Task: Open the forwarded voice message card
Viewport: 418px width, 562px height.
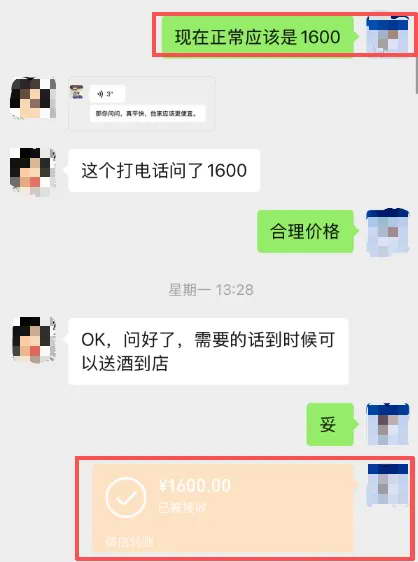Action: click(x=142, y=103)
